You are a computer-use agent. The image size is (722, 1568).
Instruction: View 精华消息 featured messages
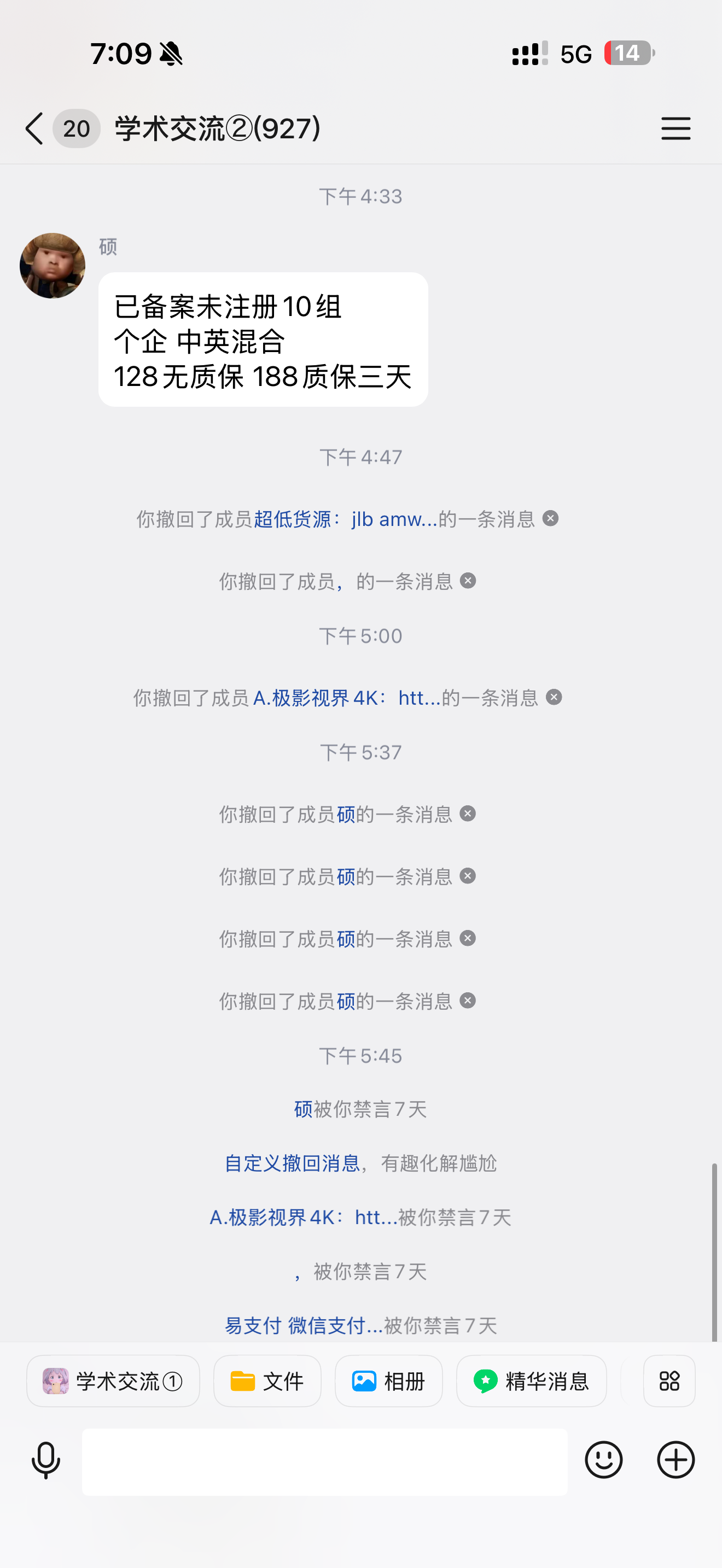(532, 1381)
